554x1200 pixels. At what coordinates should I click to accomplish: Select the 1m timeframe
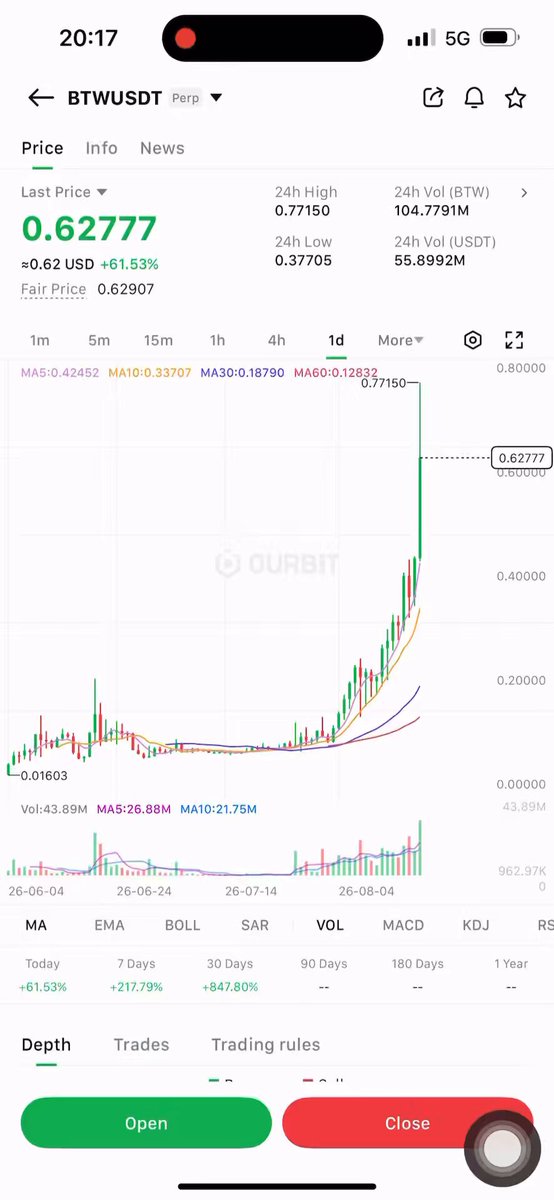(39, 340)
